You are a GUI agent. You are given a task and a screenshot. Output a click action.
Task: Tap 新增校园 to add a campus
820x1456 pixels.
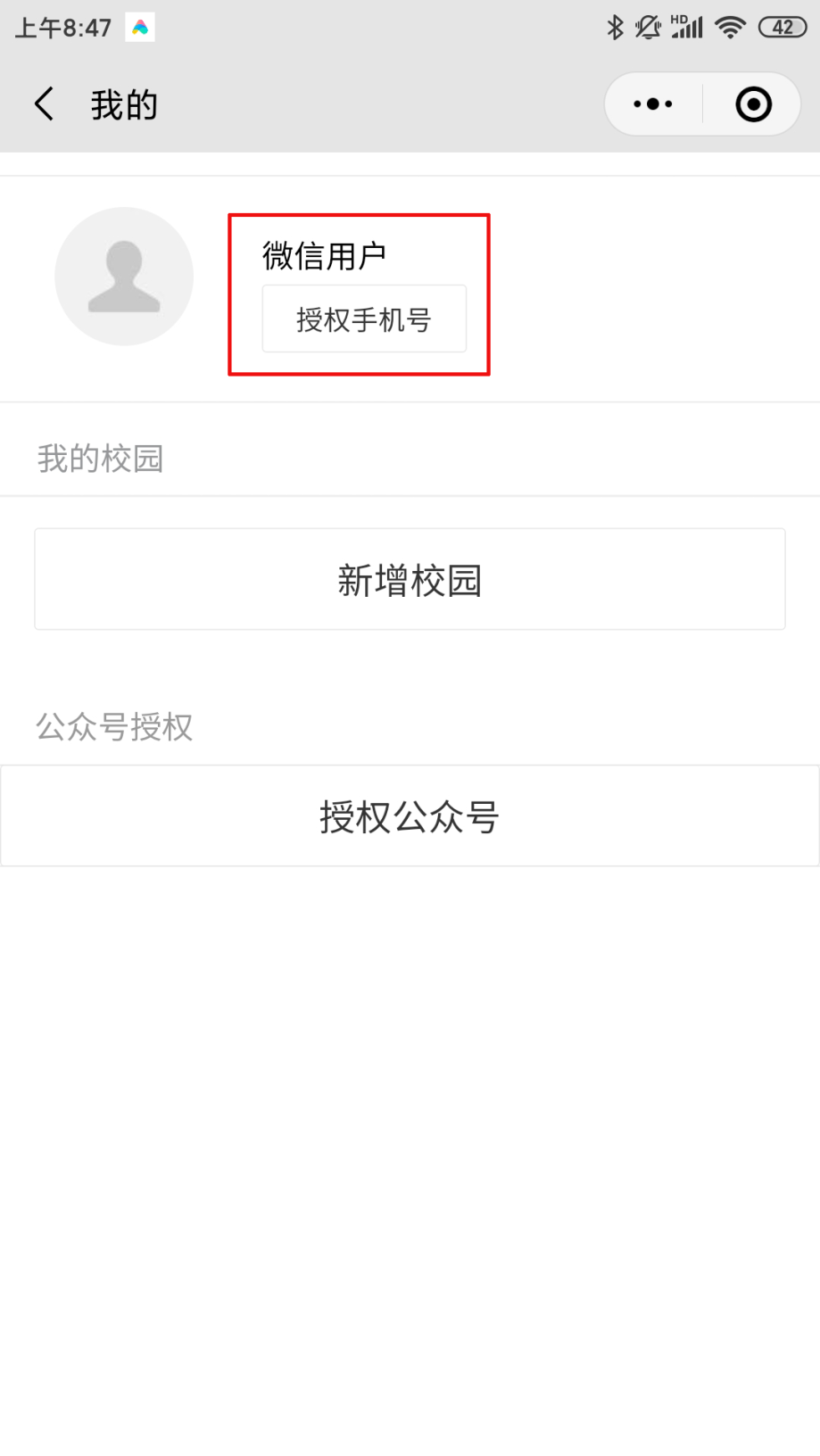click(410, 579)
